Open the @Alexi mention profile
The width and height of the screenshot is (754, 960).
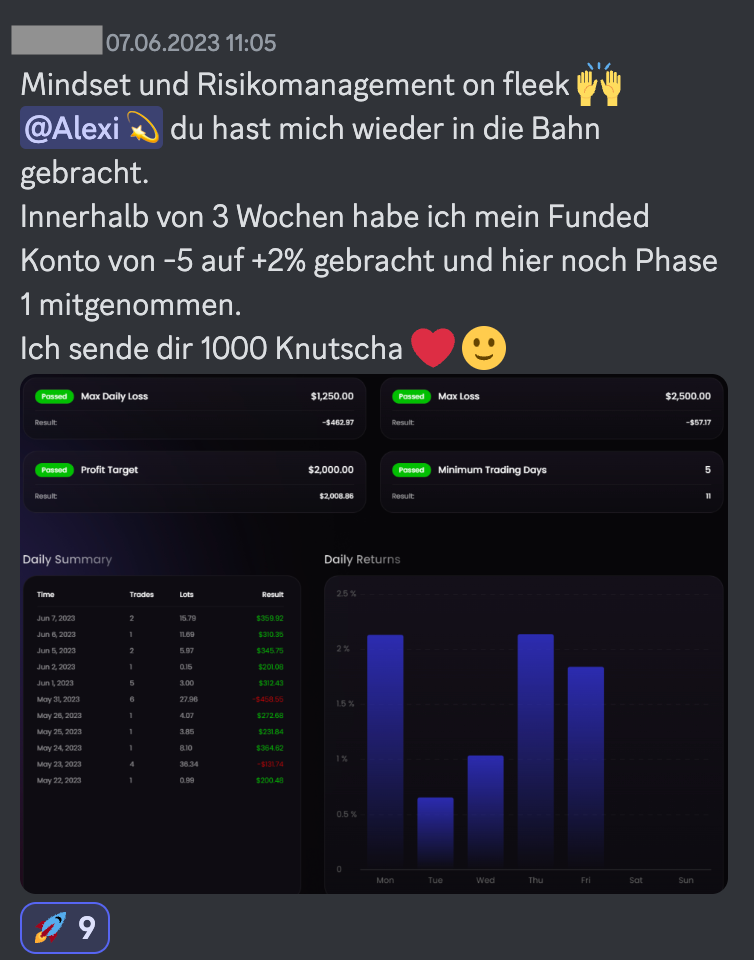pos(90,130)
